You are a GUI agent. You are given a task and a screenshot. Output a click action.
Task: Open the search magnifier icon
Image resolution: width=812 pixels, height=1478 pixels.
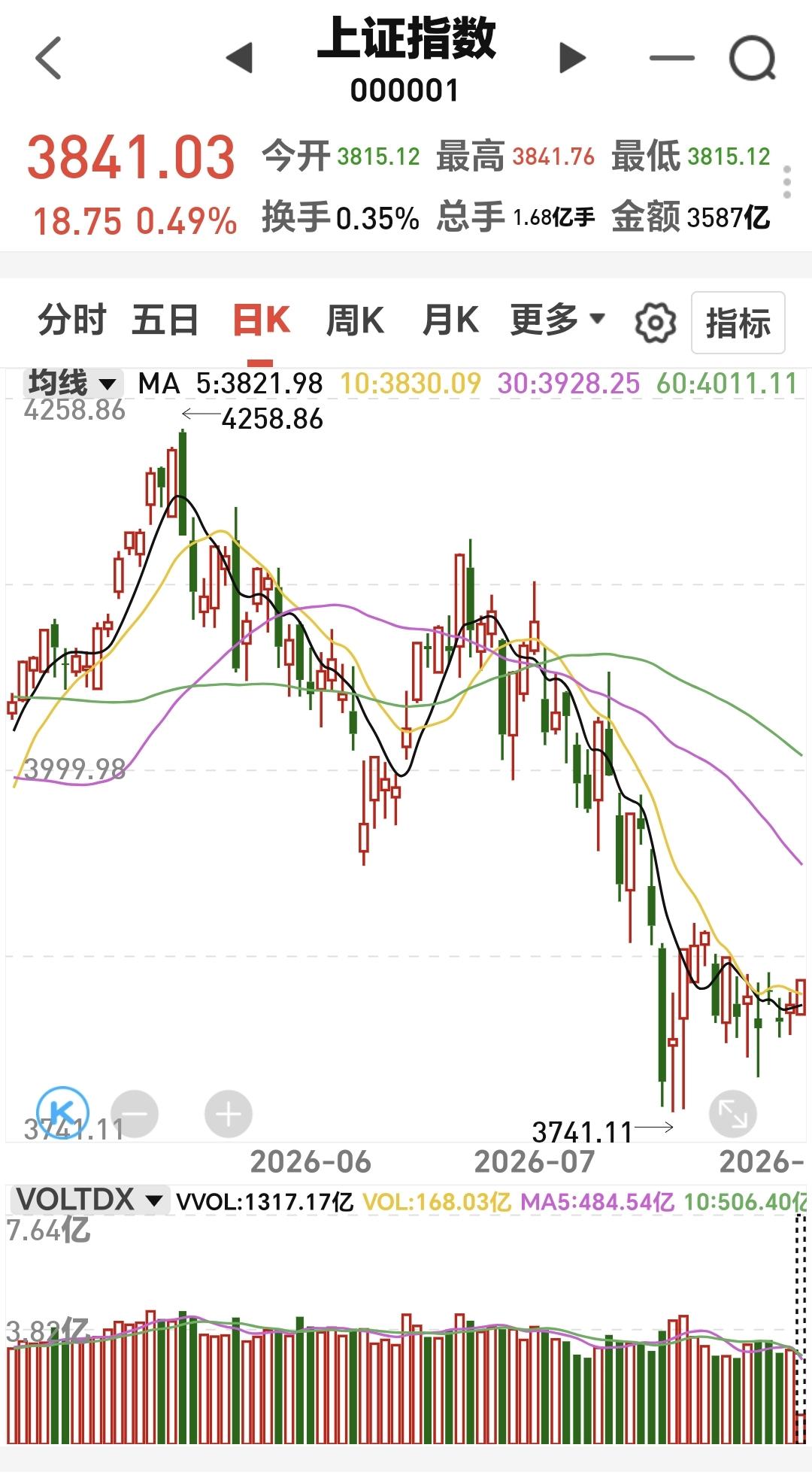tap(753, 58)
